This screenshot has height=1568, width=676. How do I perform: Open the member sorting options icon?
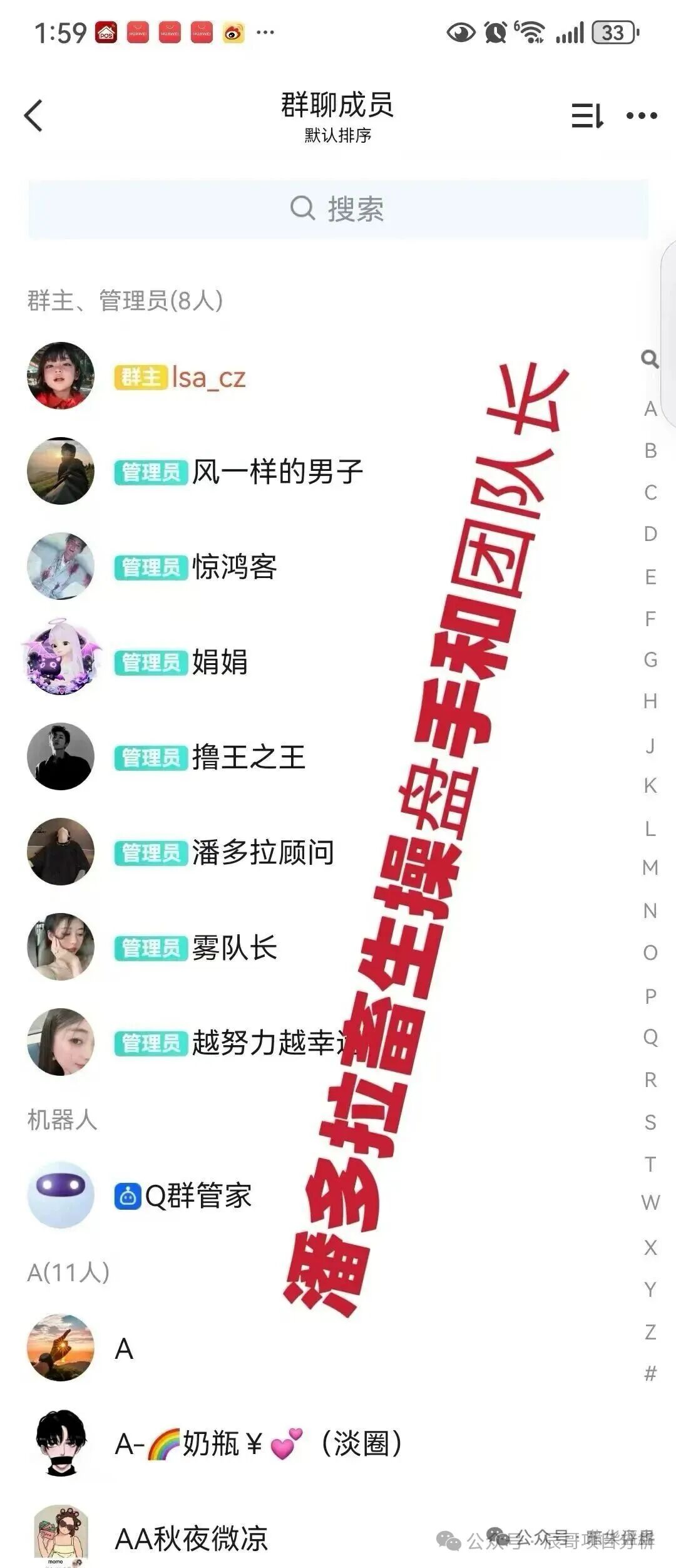[586, 116]
